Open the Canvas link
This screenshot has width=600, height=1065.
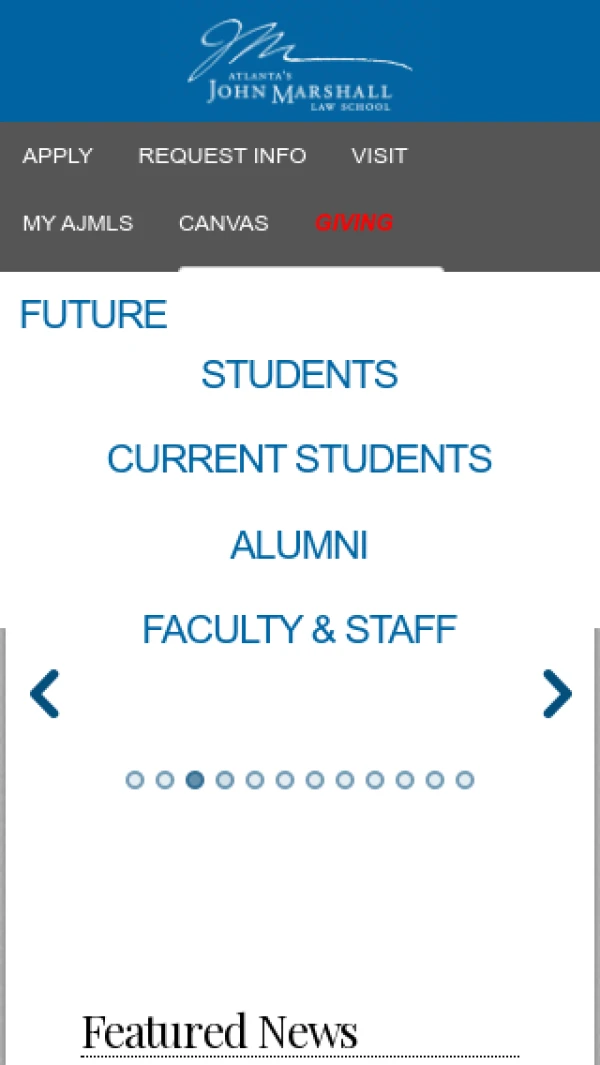click(x=224, y=223)
